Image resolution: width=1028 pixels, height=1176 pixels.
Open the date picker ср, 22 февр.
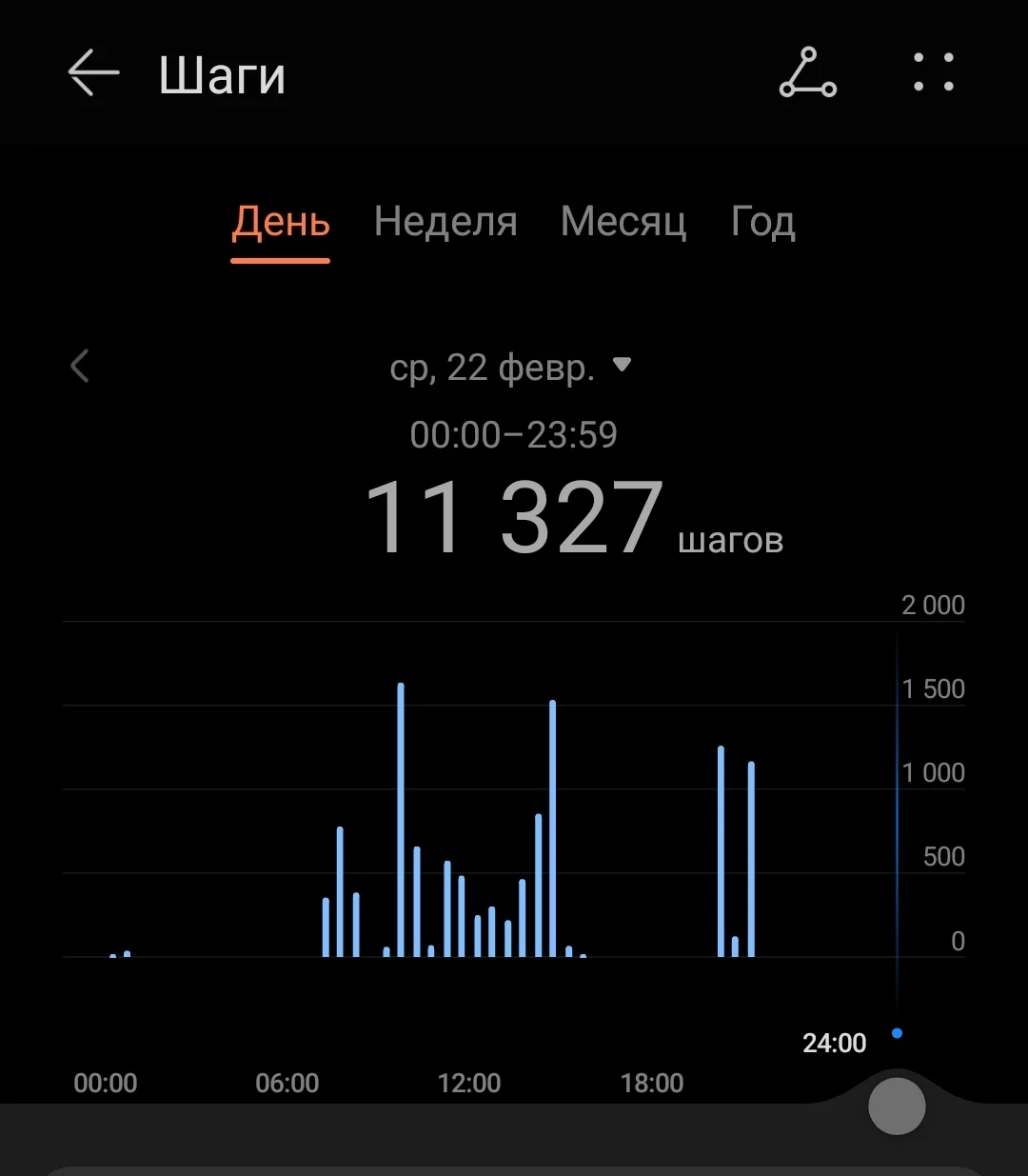point(509,367)
